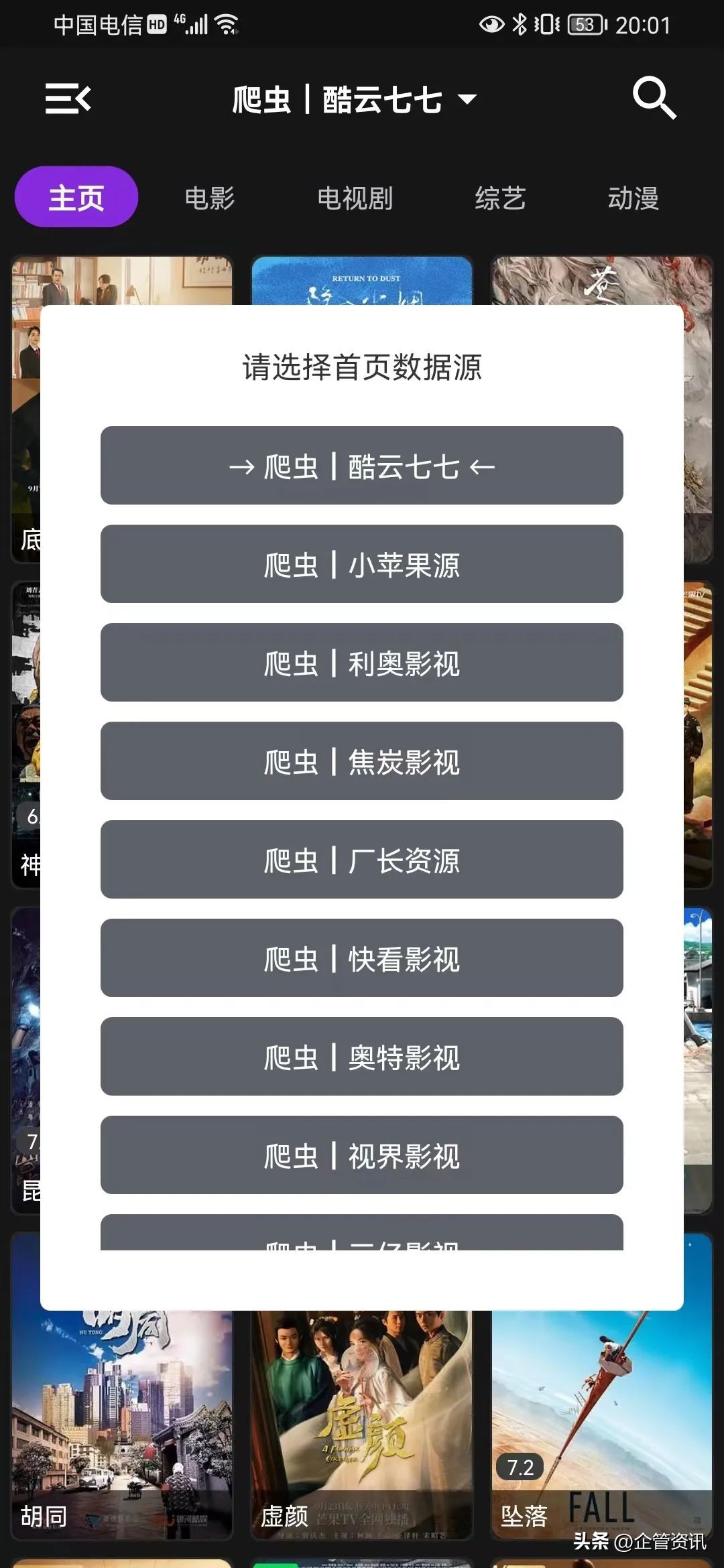Viewport: 724px width, 1568px height.
Task: Select the 爬虫丨厂长资源 option
Action: point(361,860)
